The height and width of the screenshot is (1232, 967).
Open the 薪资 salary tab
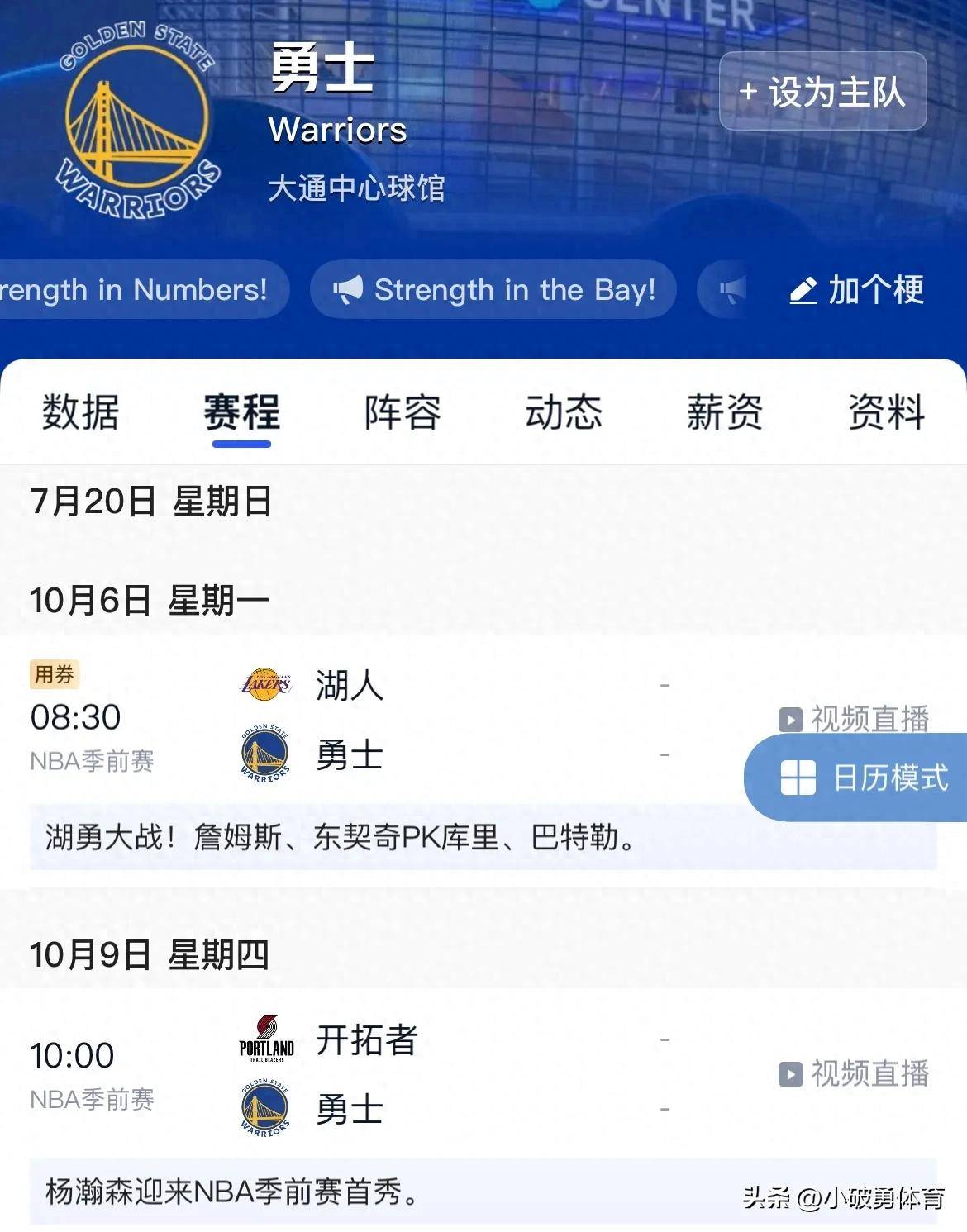pyautogui.click(x=725, y=411)
